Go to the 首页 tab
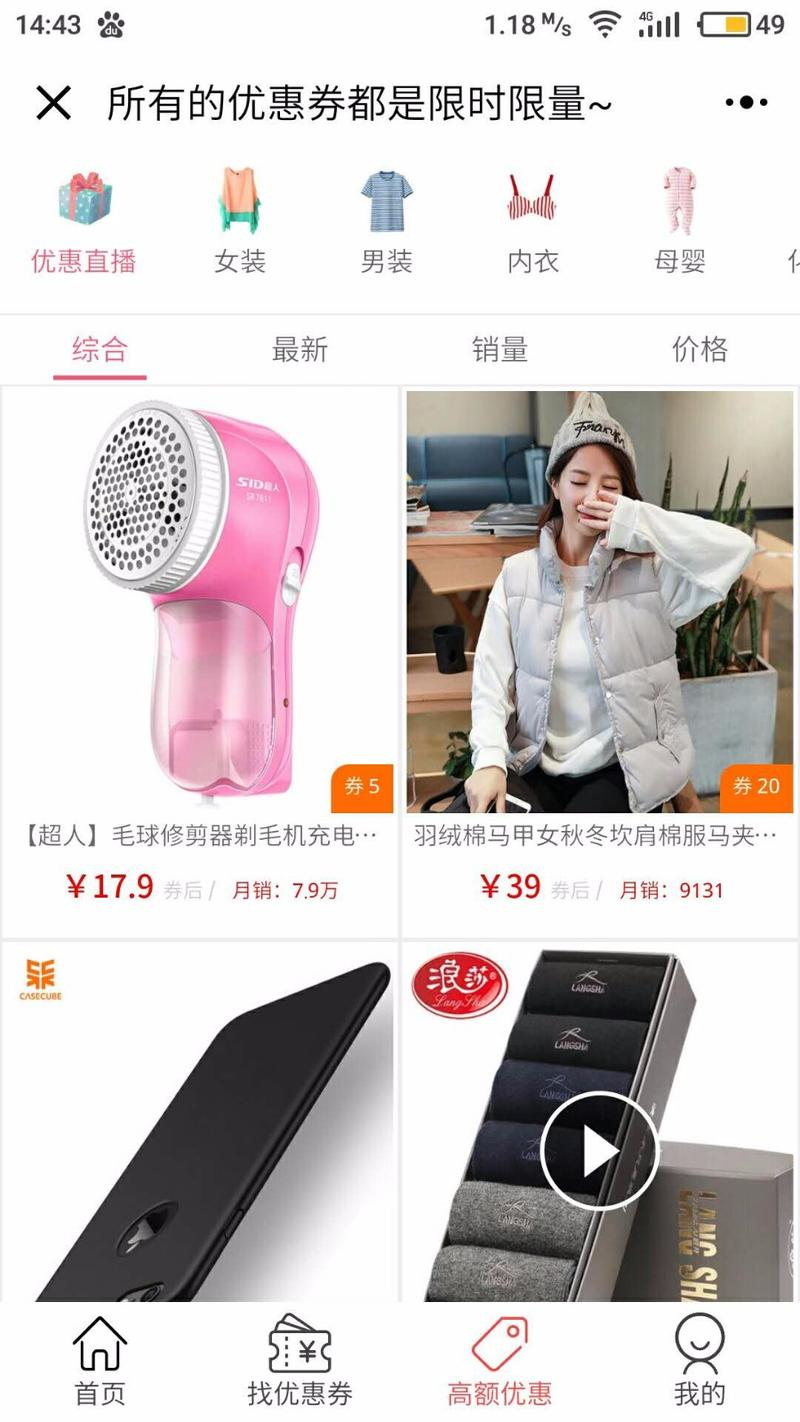The height and width of the screenshot is (1422, 800). 100,1362
